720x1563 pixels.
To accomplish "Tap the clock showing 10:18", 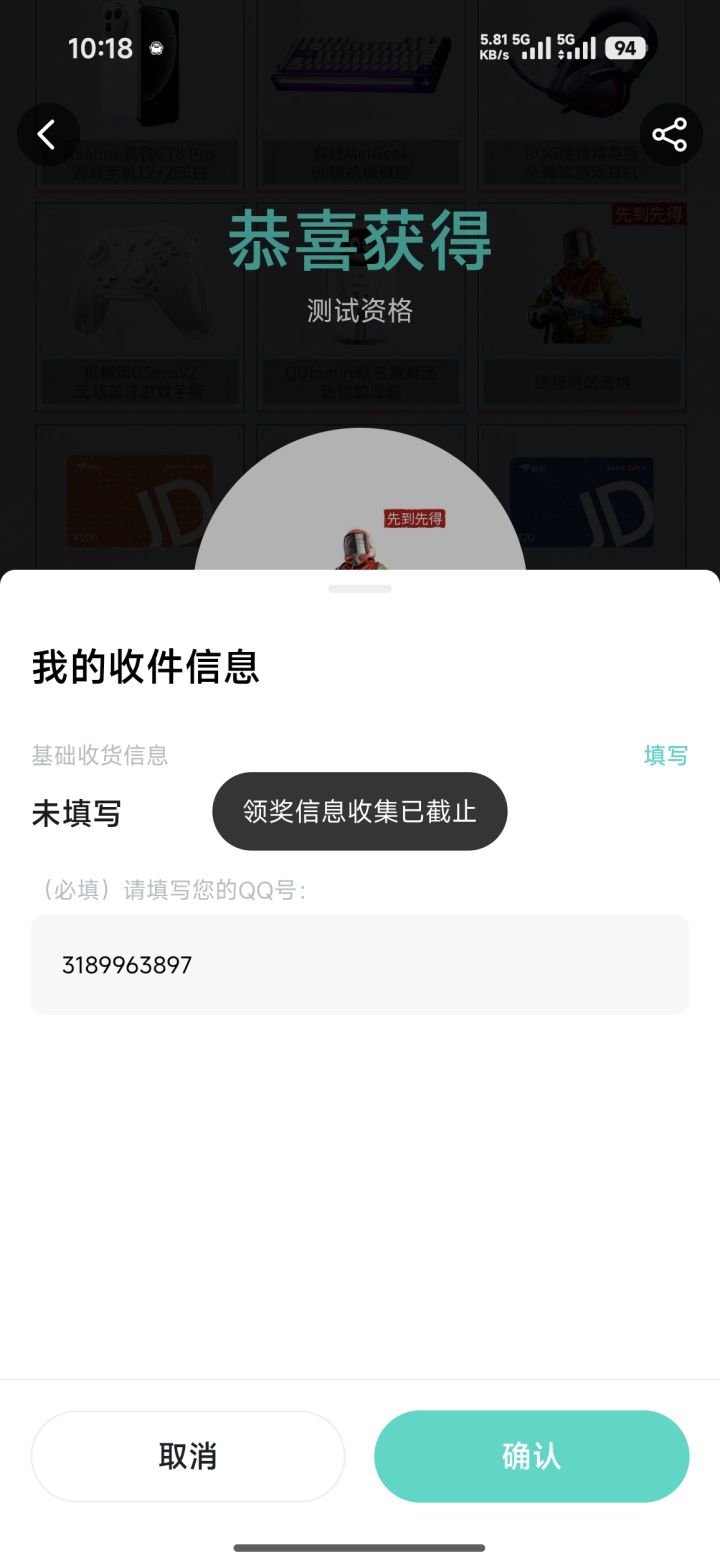I will [102, 48].
